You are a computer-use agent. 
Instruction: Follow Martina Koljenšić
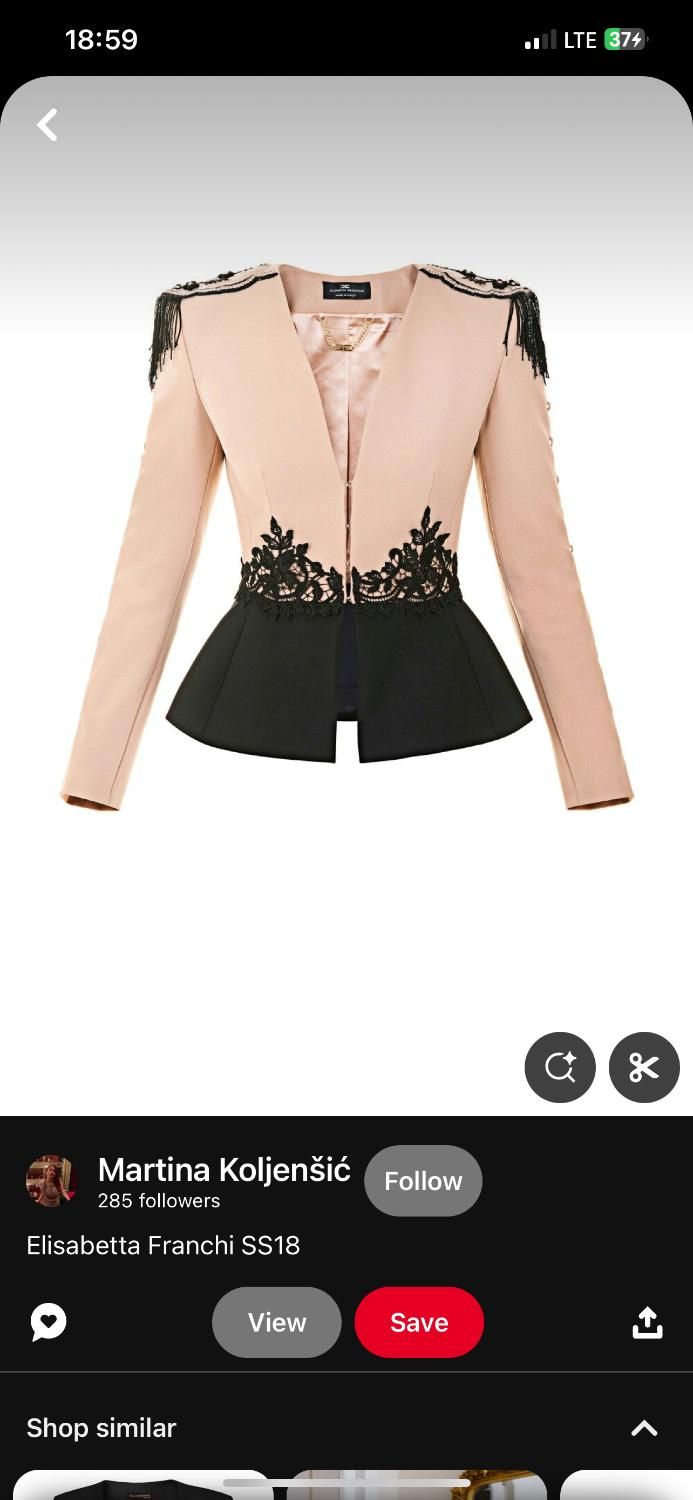point(423,1181)
